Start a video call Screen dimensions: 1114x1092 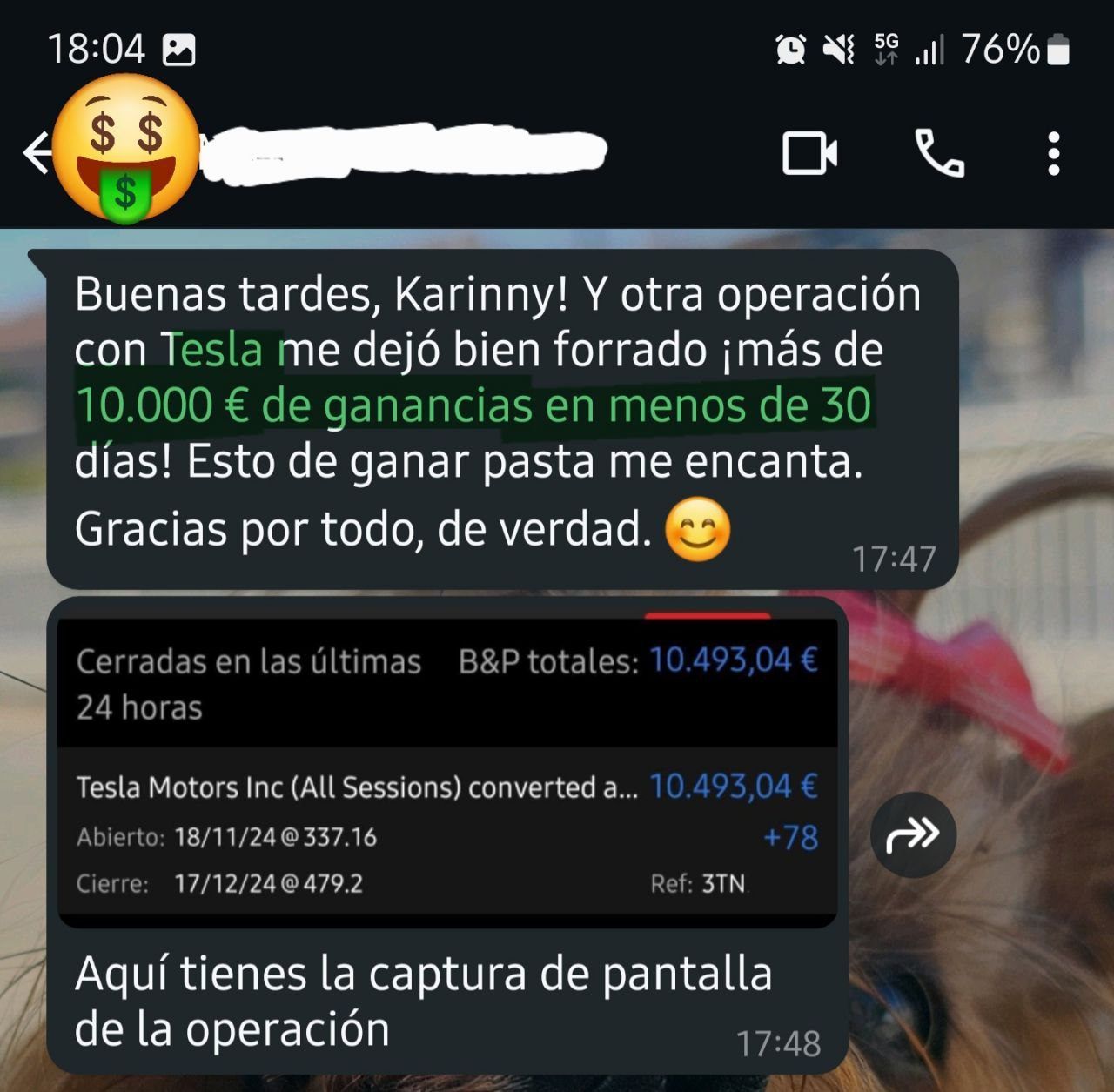click(x=809, y=154)
